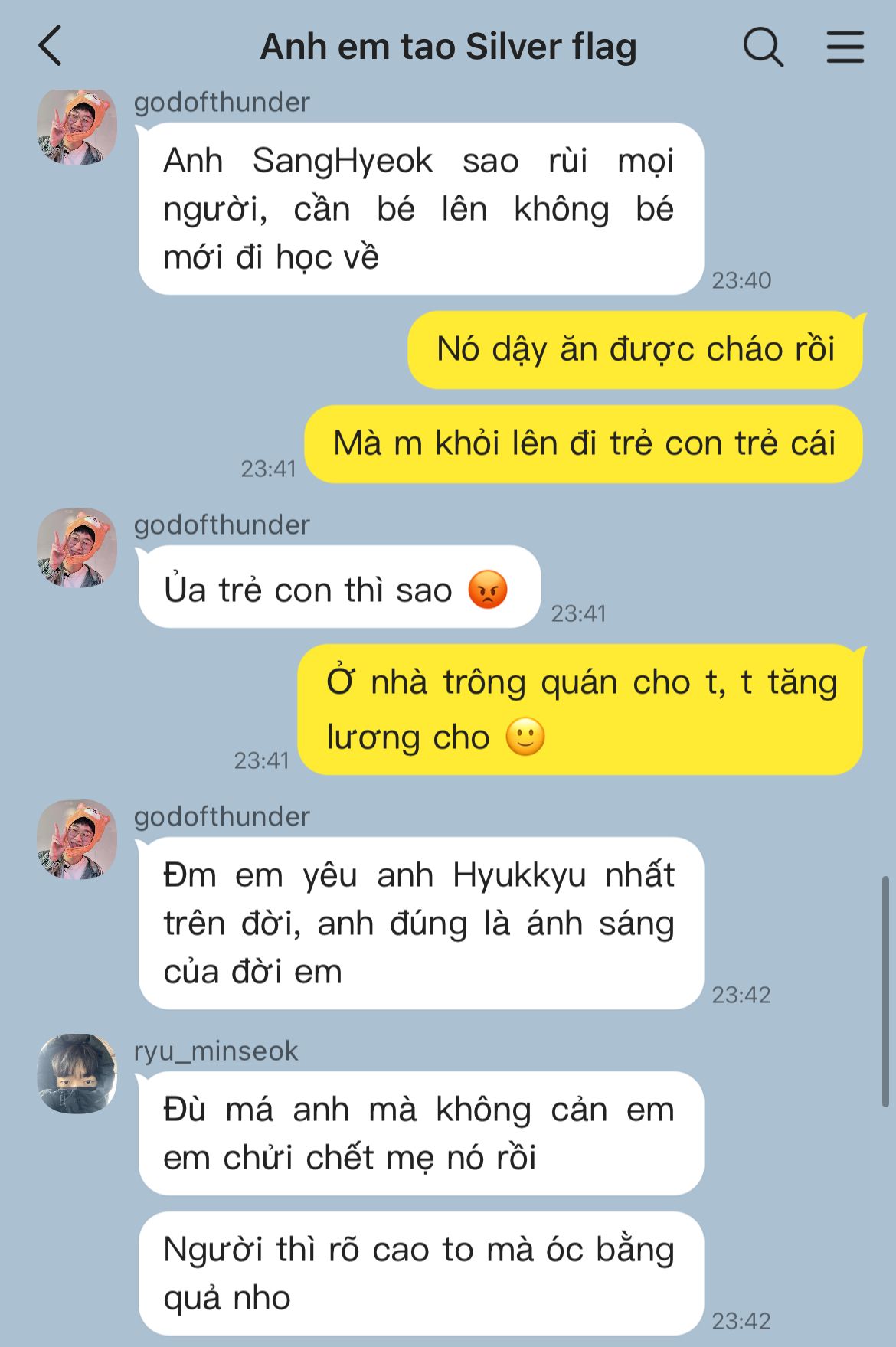Search within Anh em tao Silver flag chat

click(764, 47)
